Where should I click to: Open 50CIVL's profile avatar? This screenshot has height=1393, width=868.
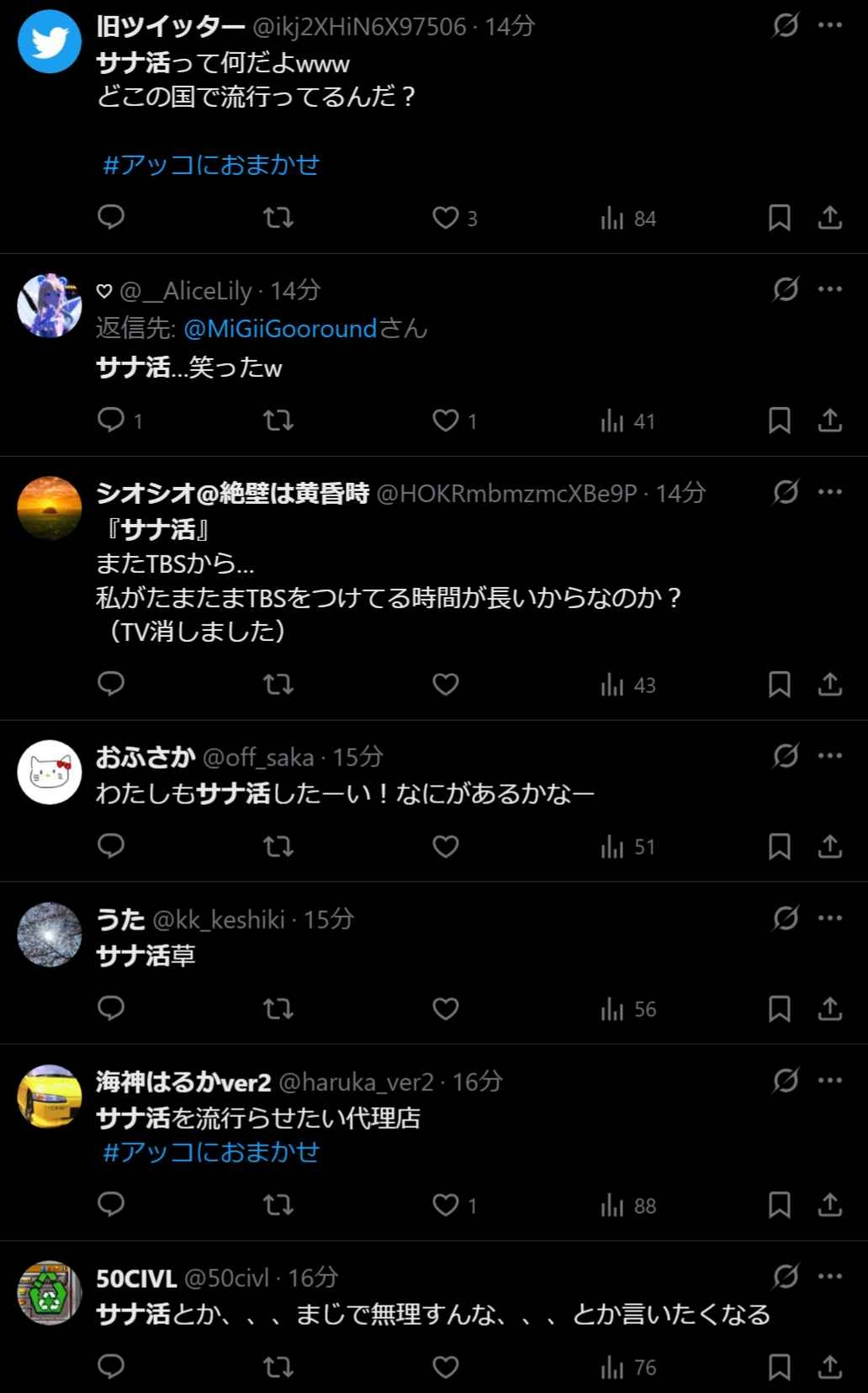[50, 1293]
